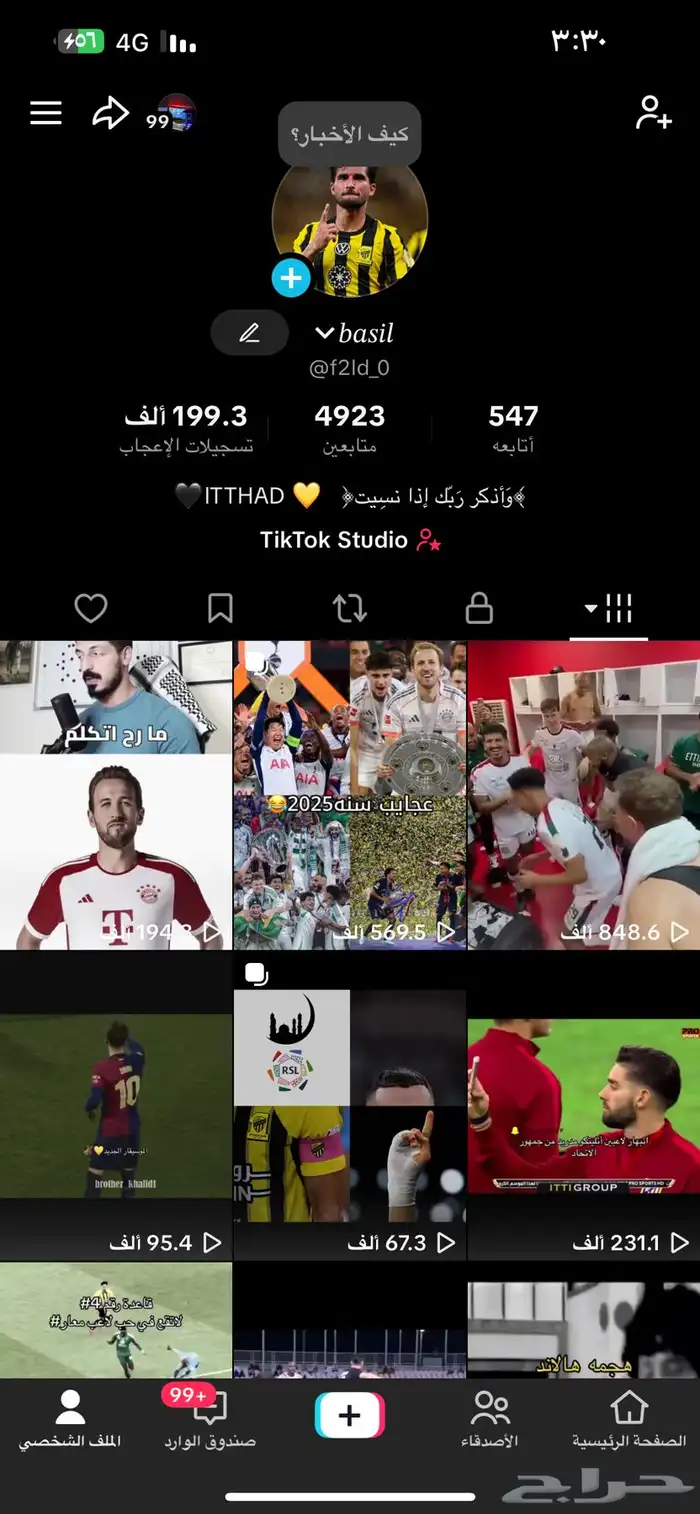Open TikTok Studio
Viewport: 700px width, 1514px height.
pyautogui.click(x=350, y=541)
